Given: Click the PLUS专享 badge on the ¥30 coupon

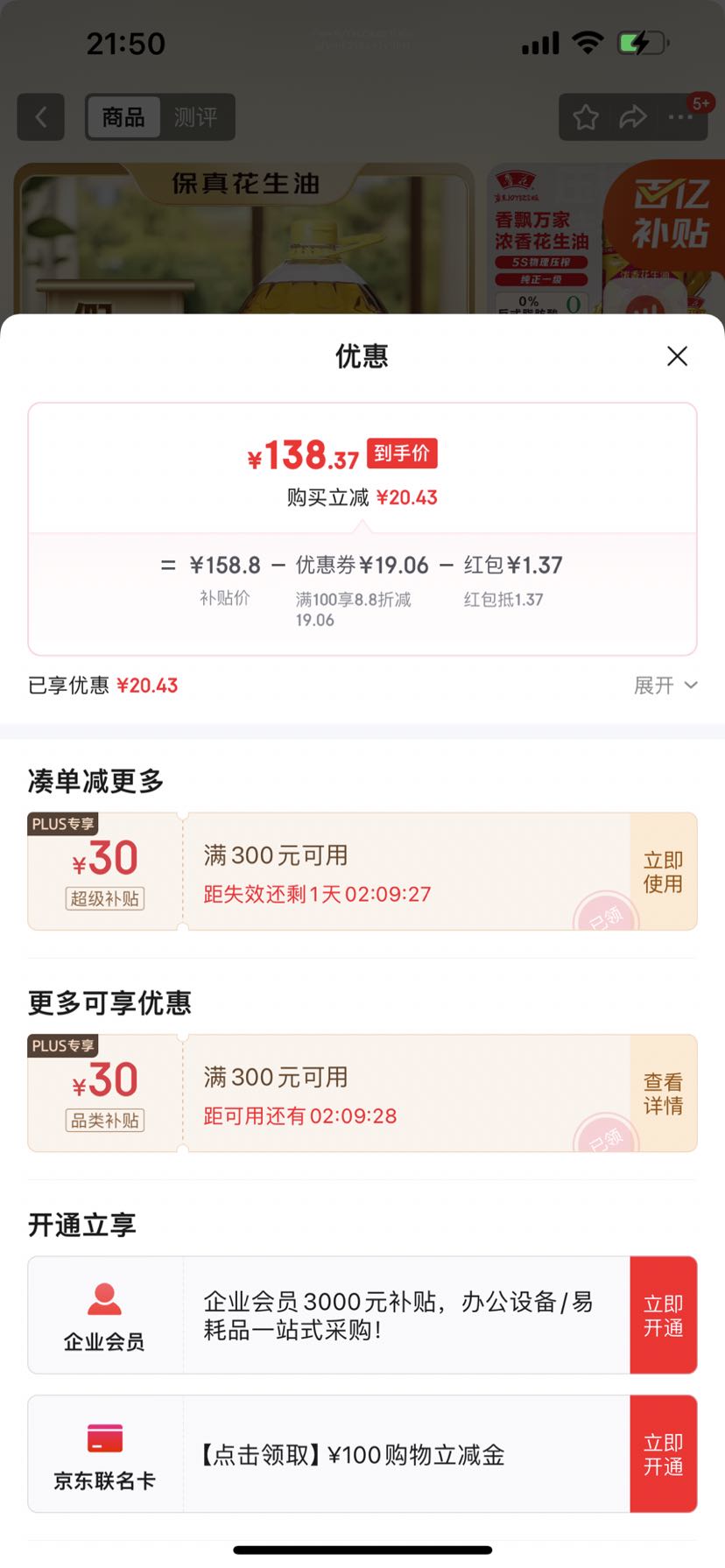Looking at the screenshot, I should click(62, 823).
